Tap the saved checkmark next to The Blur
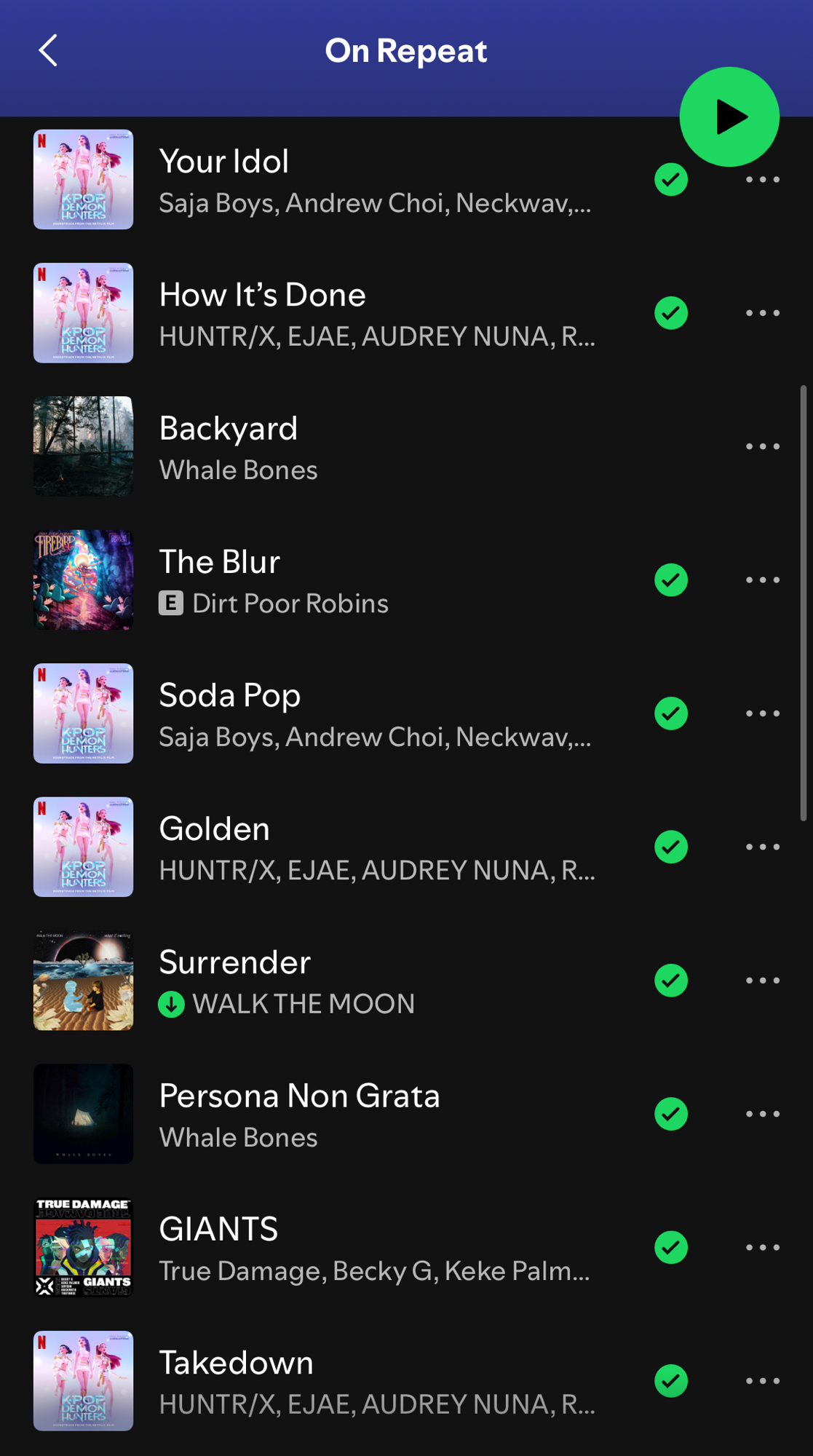Image resolution: width=813 pixels, height=1456 pixels. tap(670, 580)
